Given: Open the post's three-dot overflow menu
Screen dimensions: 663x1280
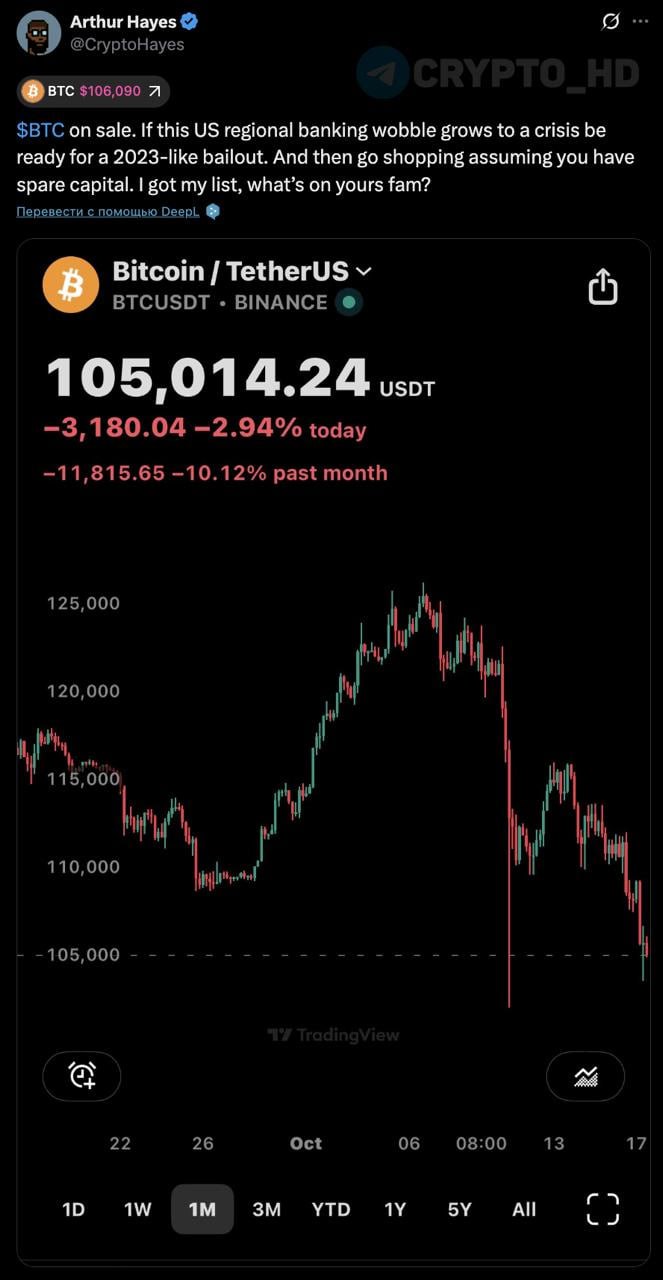Looking at the screenshot, I should tap(640, 22).
